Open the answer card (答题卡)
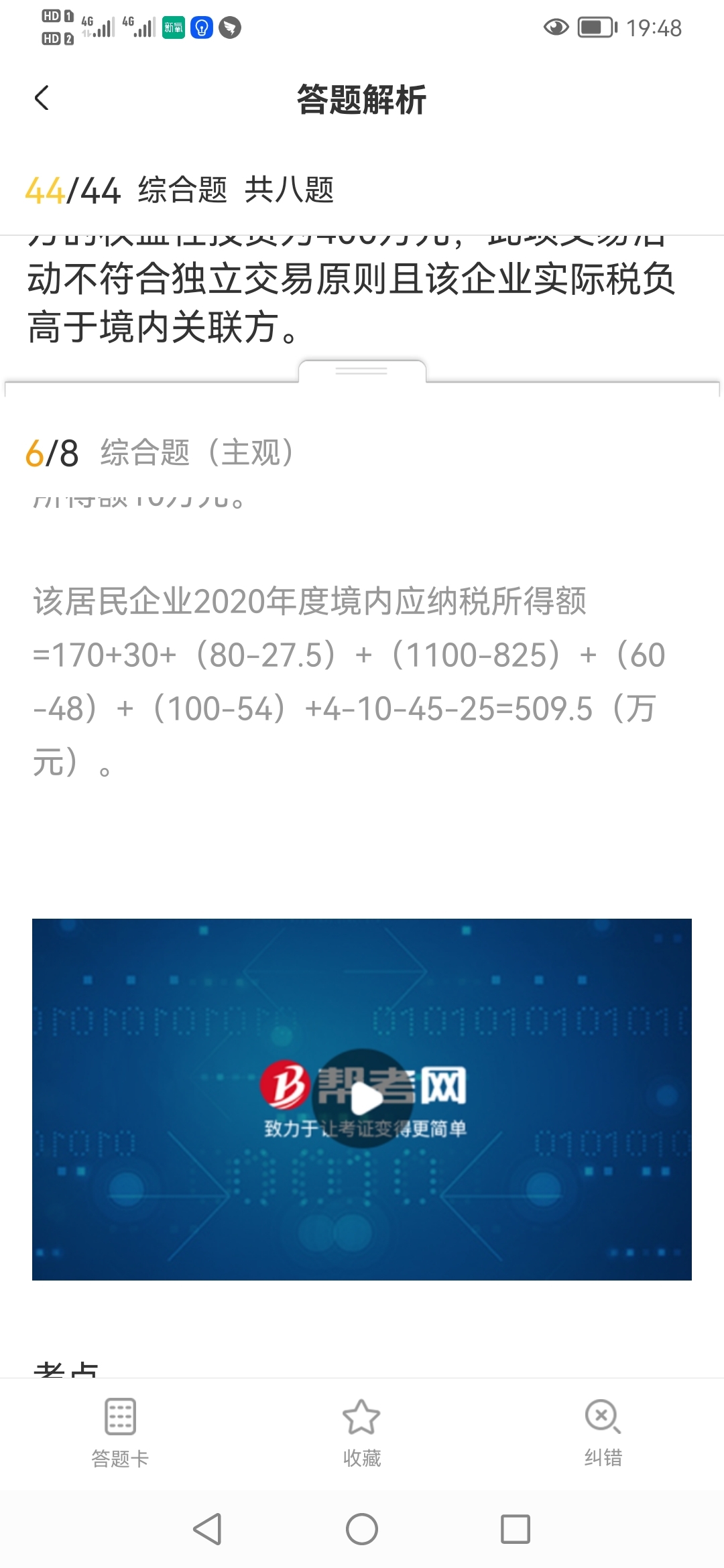The height and width of the screenshot is (1568, 724). coord(120,1431)
